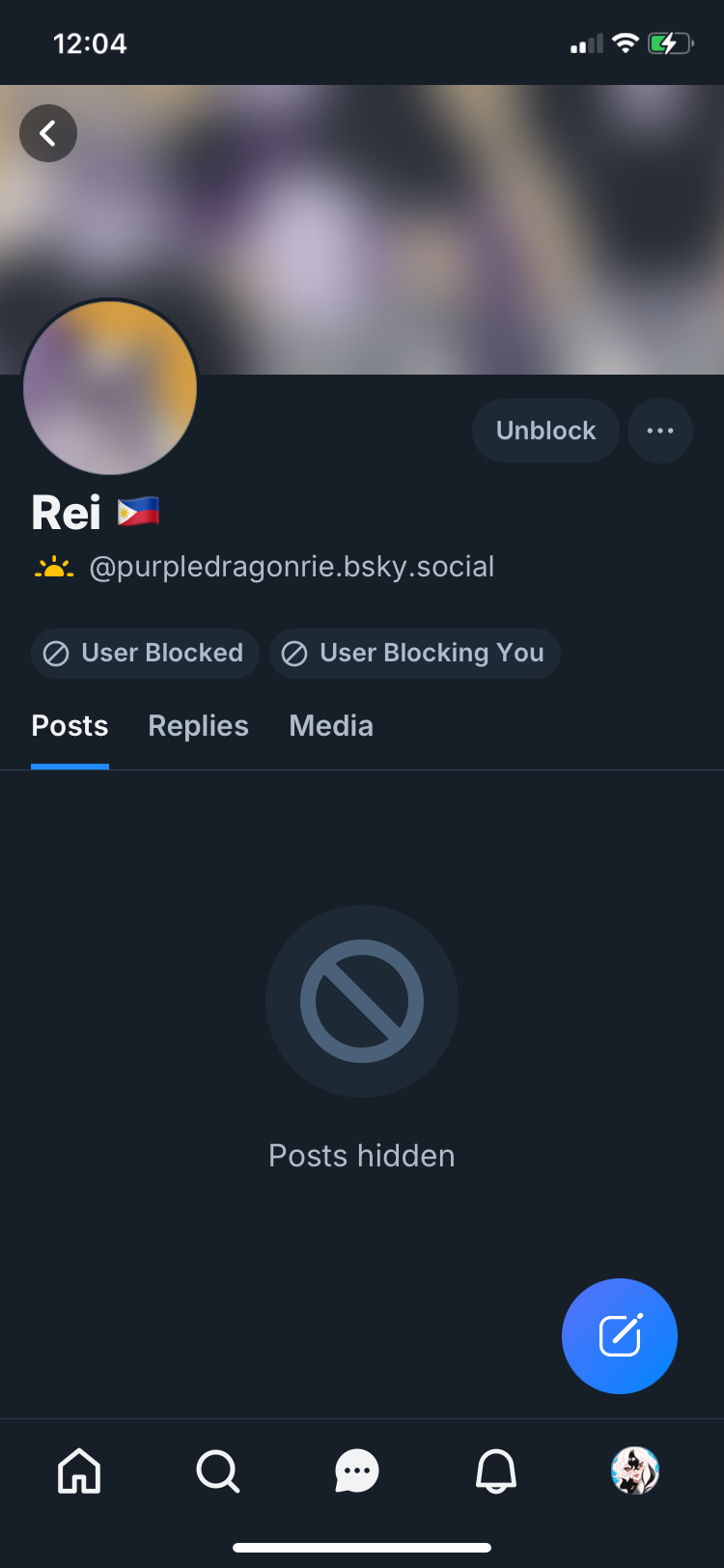Open the three-dot profile options menu
724x1568 pixels.
(660, 431)
